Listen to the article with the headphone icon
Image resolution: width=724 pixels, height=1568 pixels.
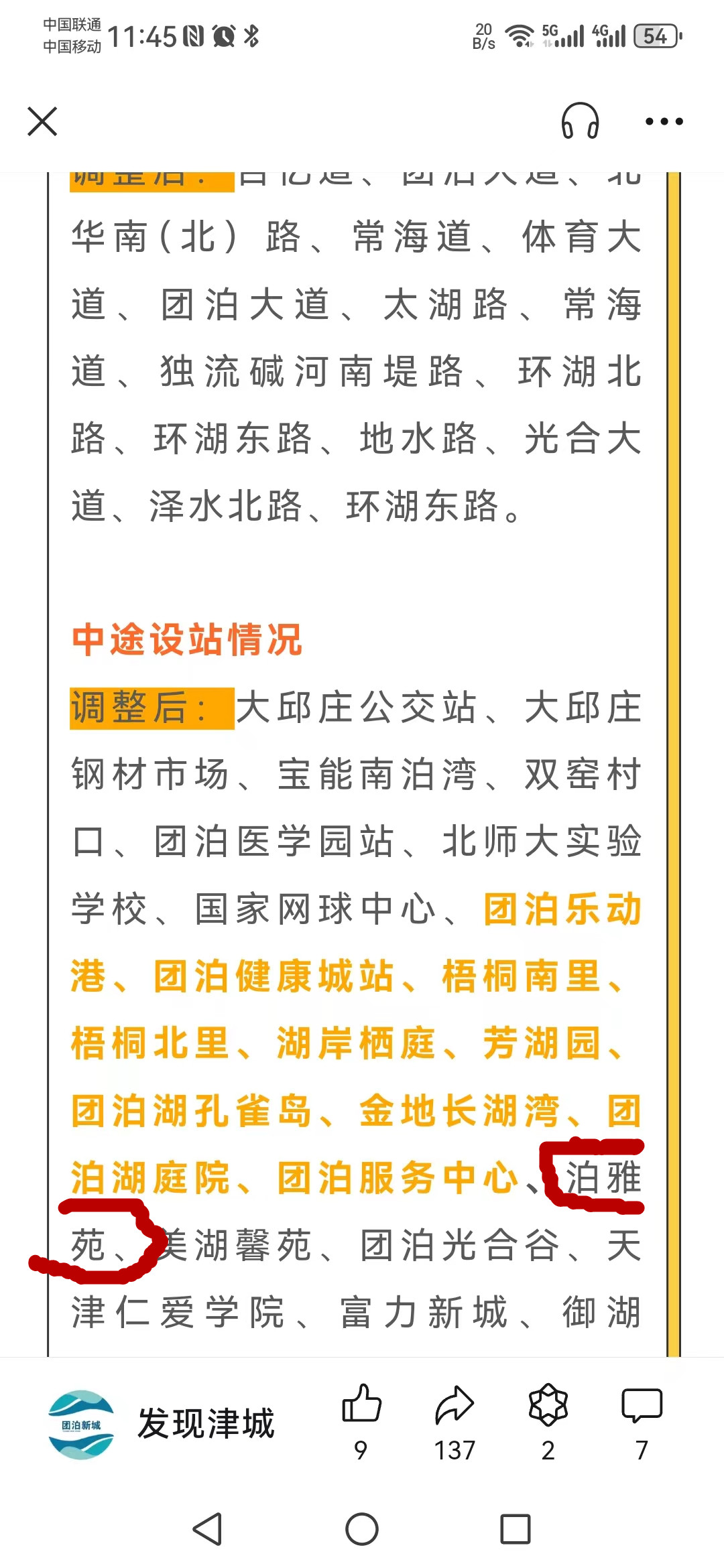[580, 121]
